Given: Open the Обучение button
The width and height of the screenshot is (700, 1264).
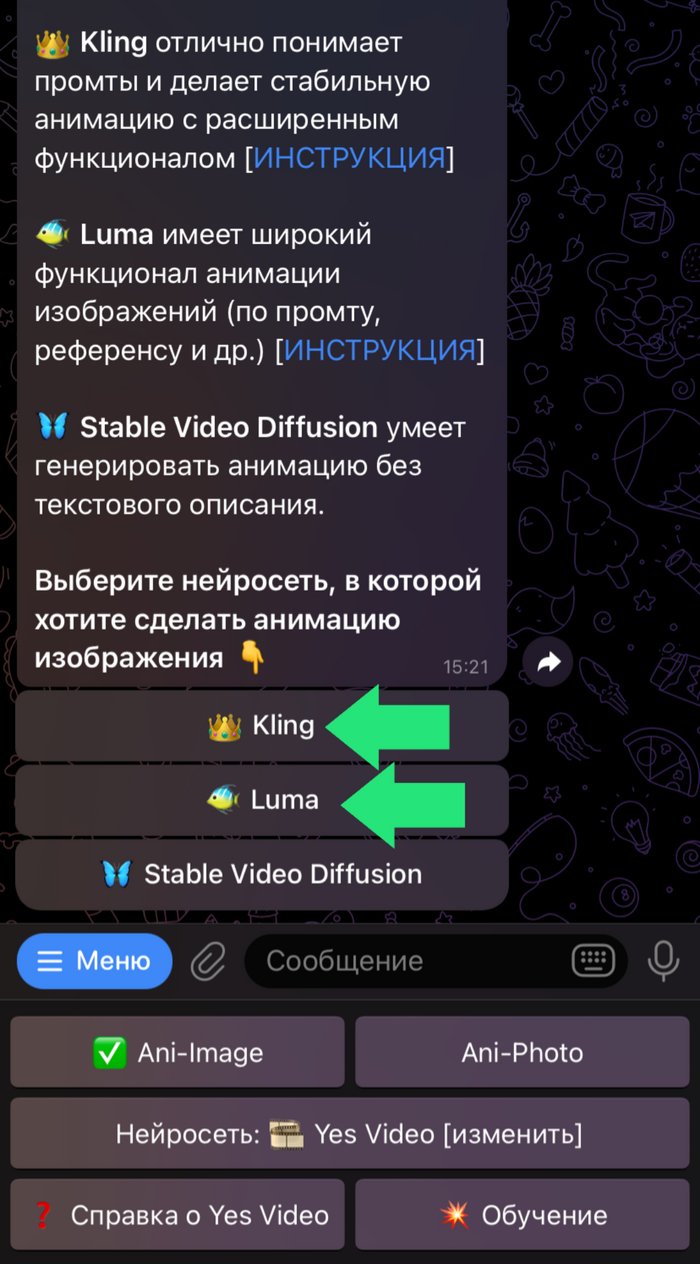Looking at the screenshot, I should tap(521, 1215).
